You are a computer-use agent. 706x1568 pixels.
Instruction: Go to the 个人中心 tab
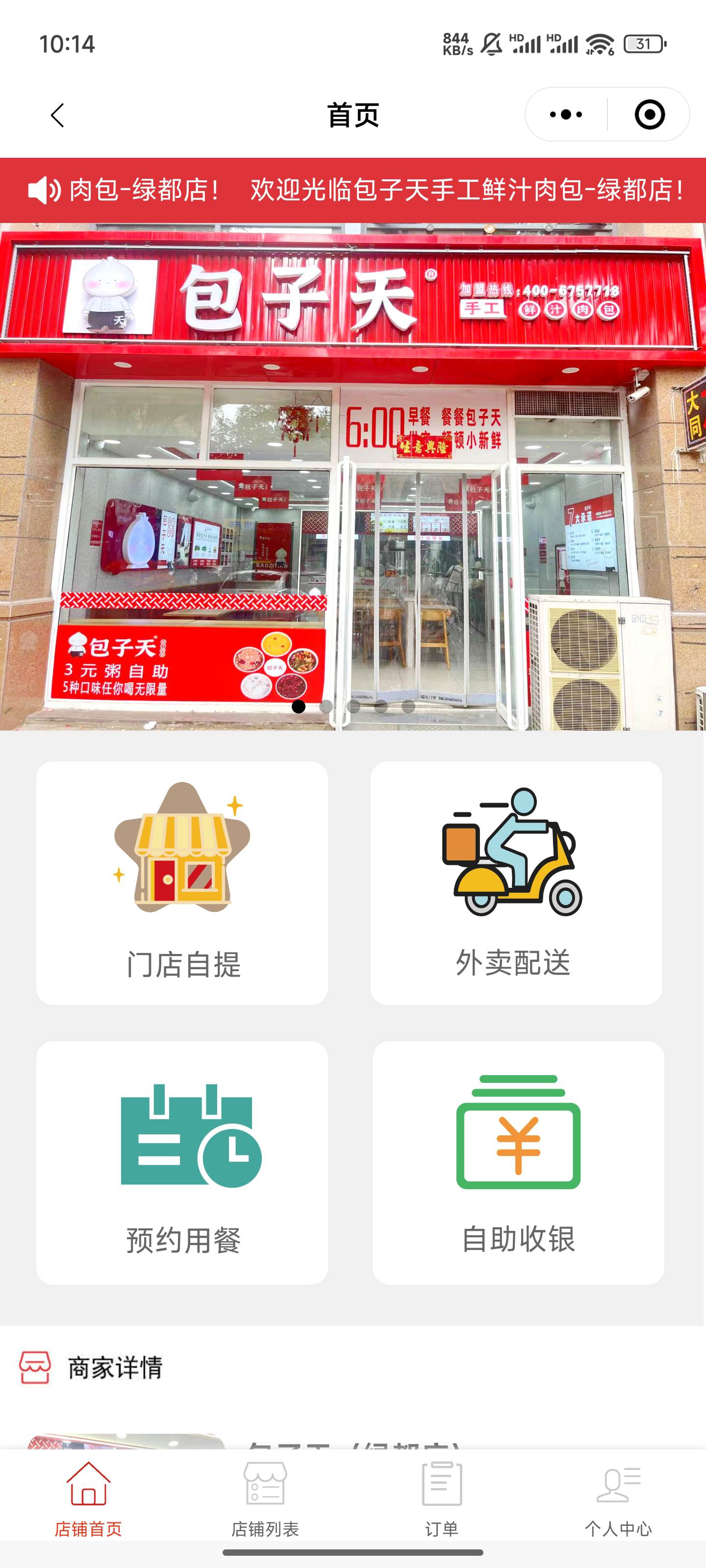(618, 1499)
